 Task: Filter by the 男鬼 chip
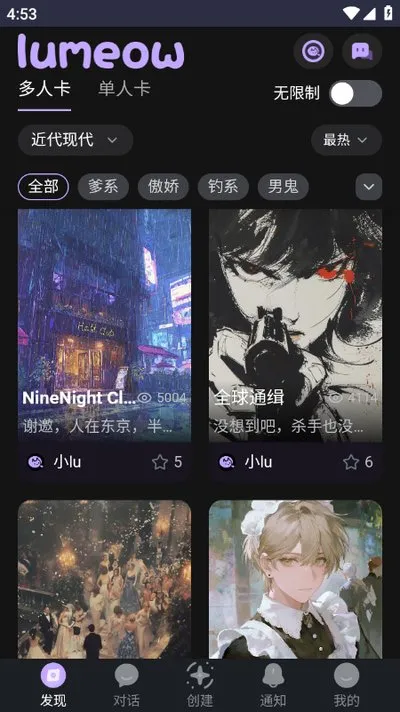pos(283,187)
